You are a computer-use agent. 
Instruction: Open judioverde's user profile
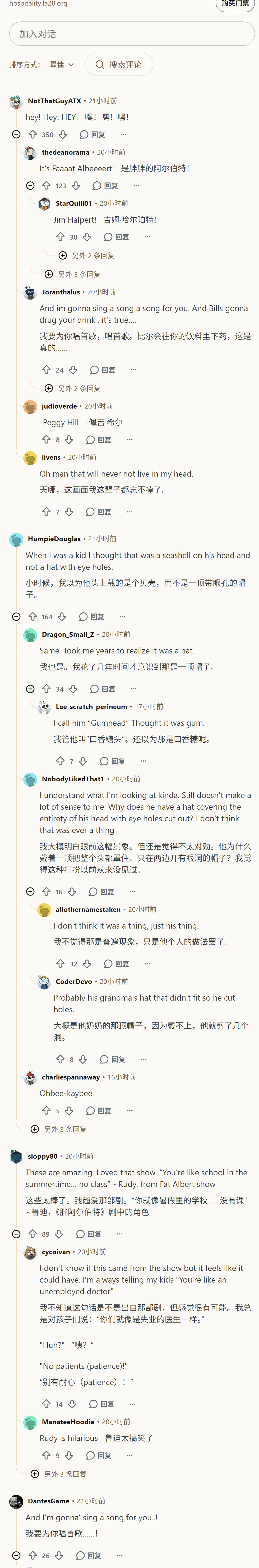59,406
